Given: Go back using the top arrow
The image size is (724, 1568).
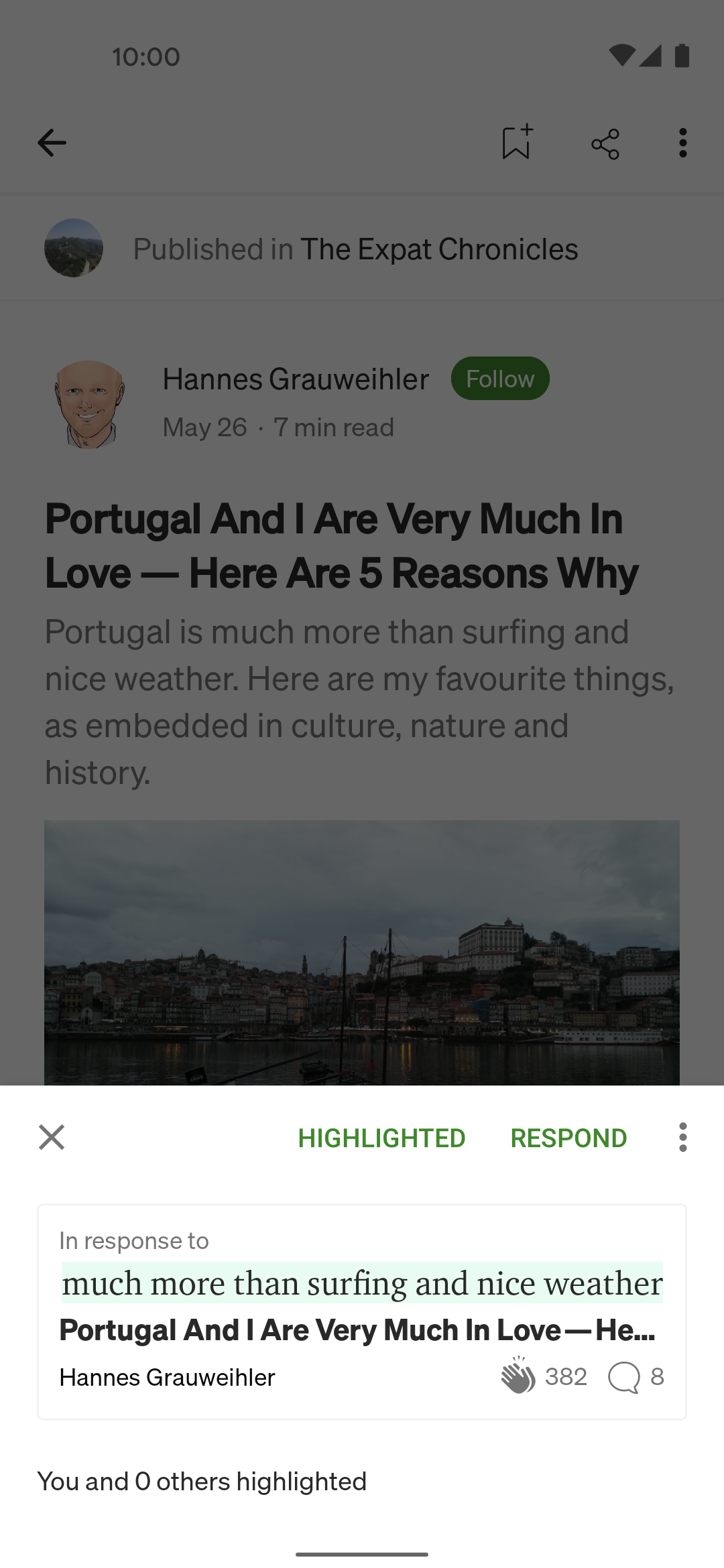Looking at the screenshot, I should pyautogui.click(x=52, y=143).
